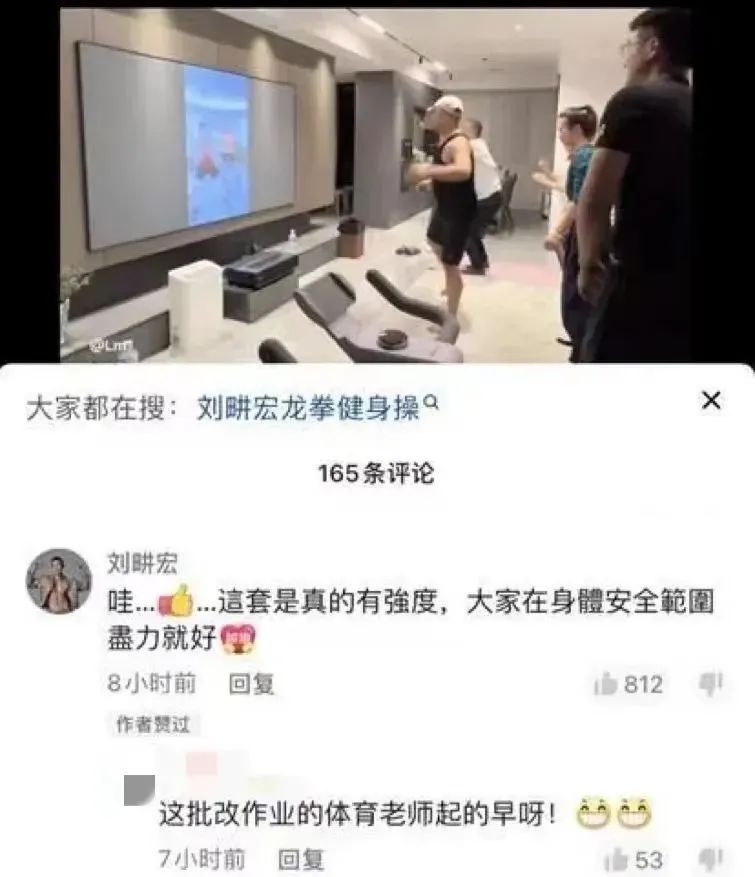Reply to 刘畊宏's comment
755x877 pixels.
click(x=251, y=684)
